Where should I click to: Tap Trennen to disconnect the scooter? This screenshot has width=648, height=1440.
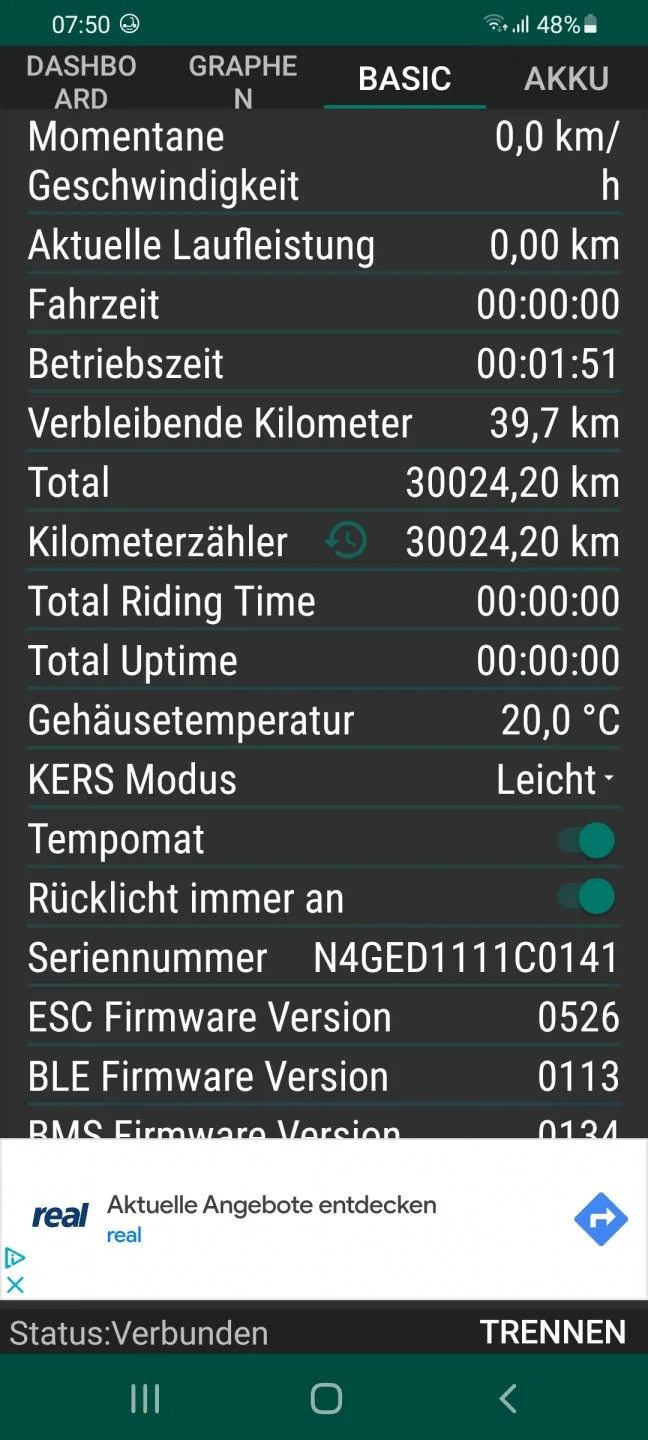[x=553, y=1332]
